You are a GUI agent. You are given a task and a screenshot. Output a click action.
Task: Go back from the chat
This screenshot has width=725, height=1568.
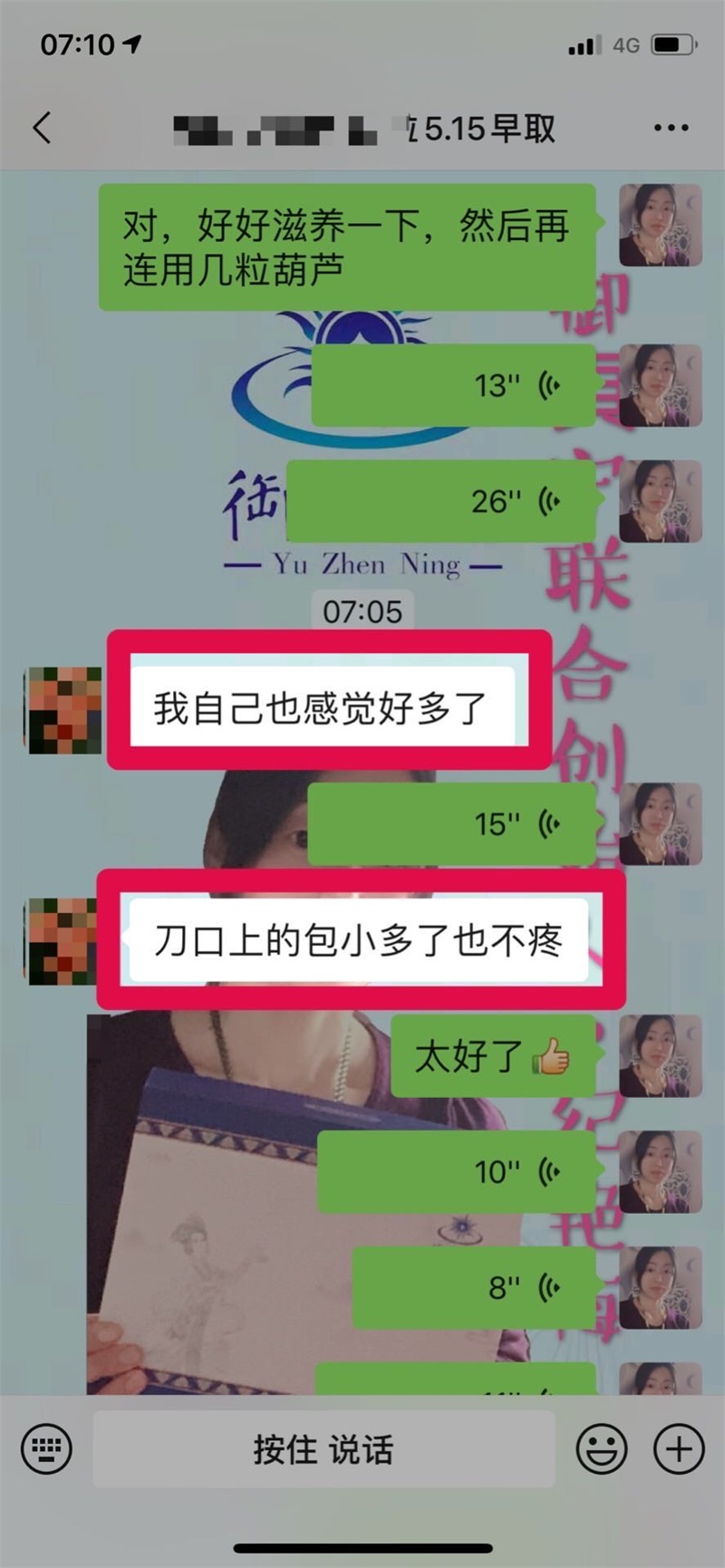pos(42,128)
